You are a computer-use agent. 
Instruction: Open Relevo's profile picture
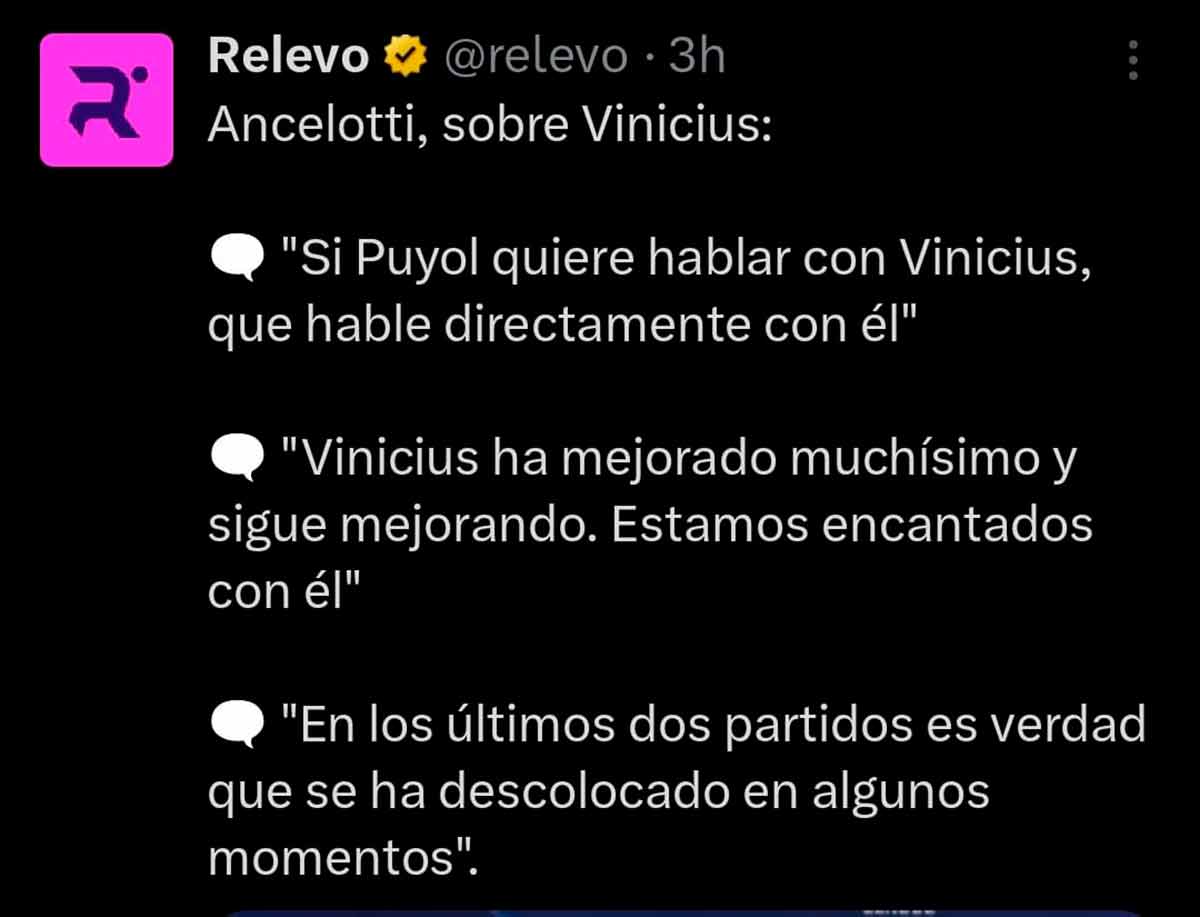[x=106, y=99]
